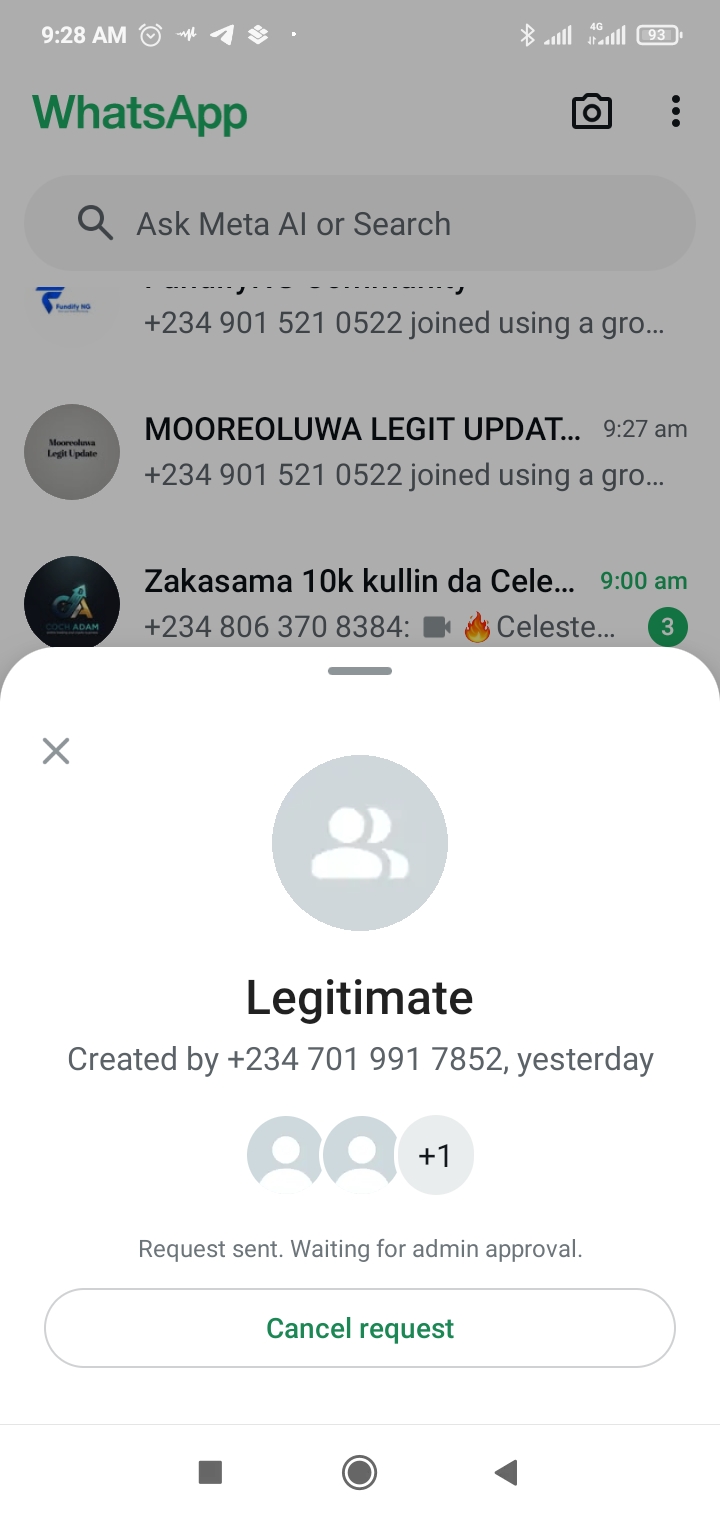Close the Legitimate group sheet
The width and height of the screenshot is (720, 1520).
[56, 751]
